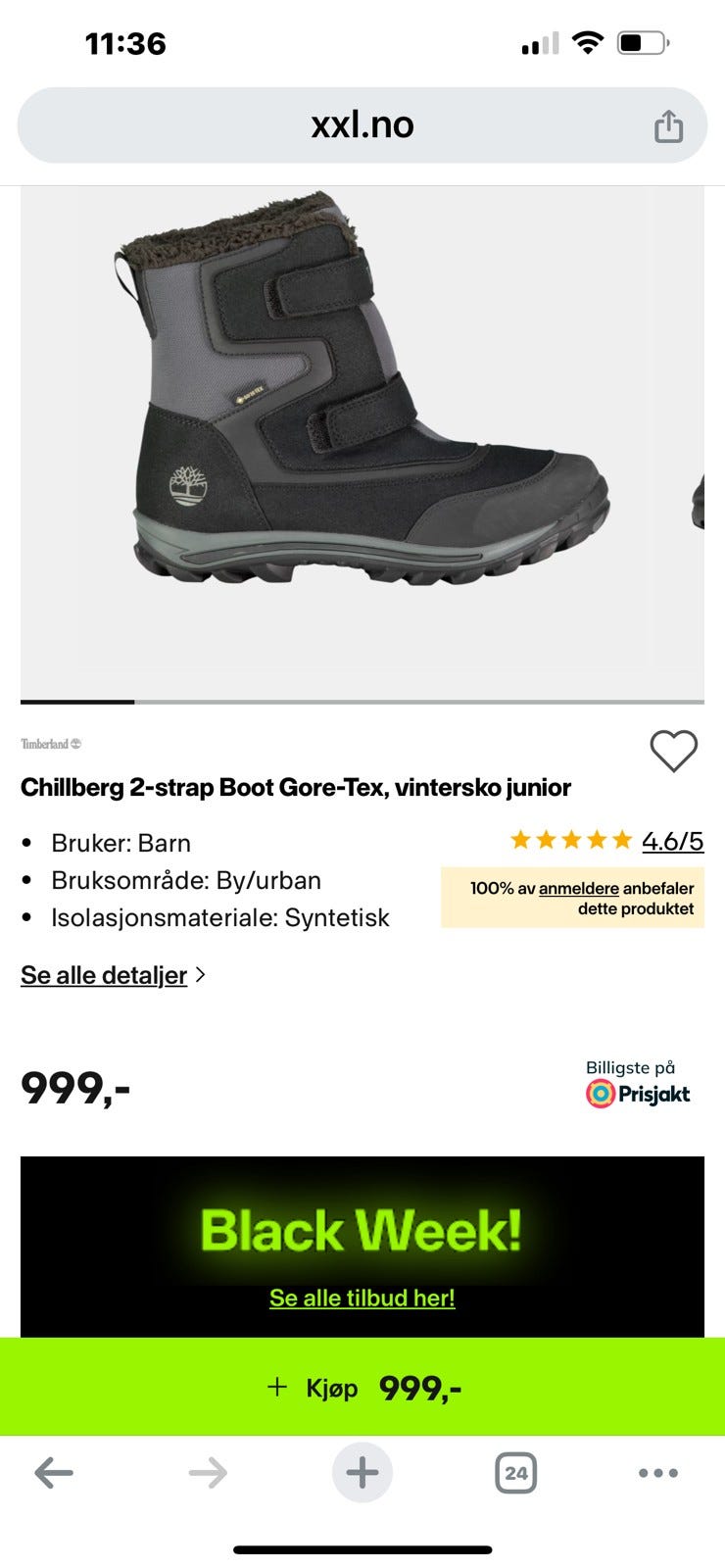Tap the back navigation arrow
Screen dimensions: 725x1568
pos(54,1471)
